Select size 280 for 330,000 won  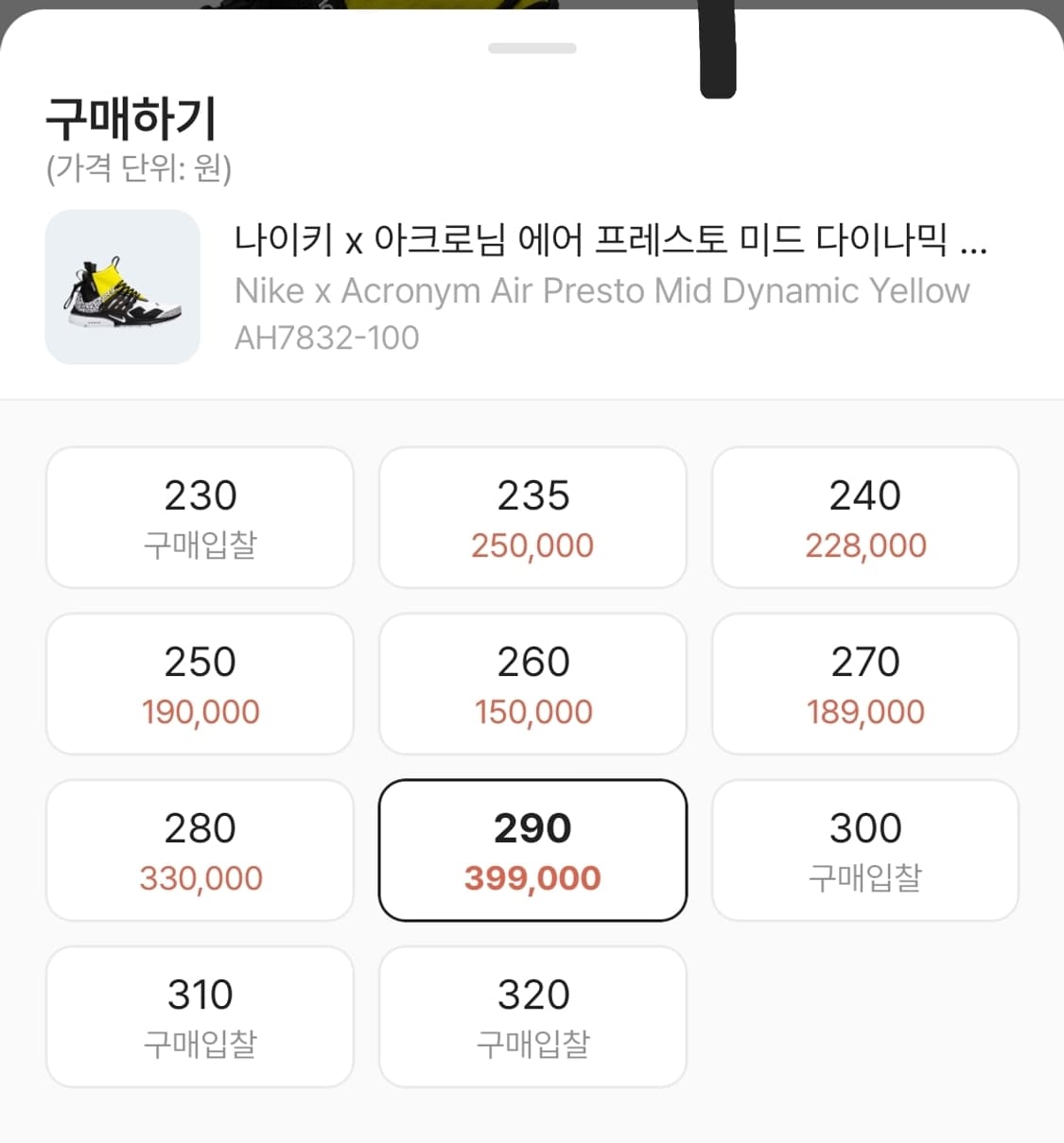click(x=199, y=849)
